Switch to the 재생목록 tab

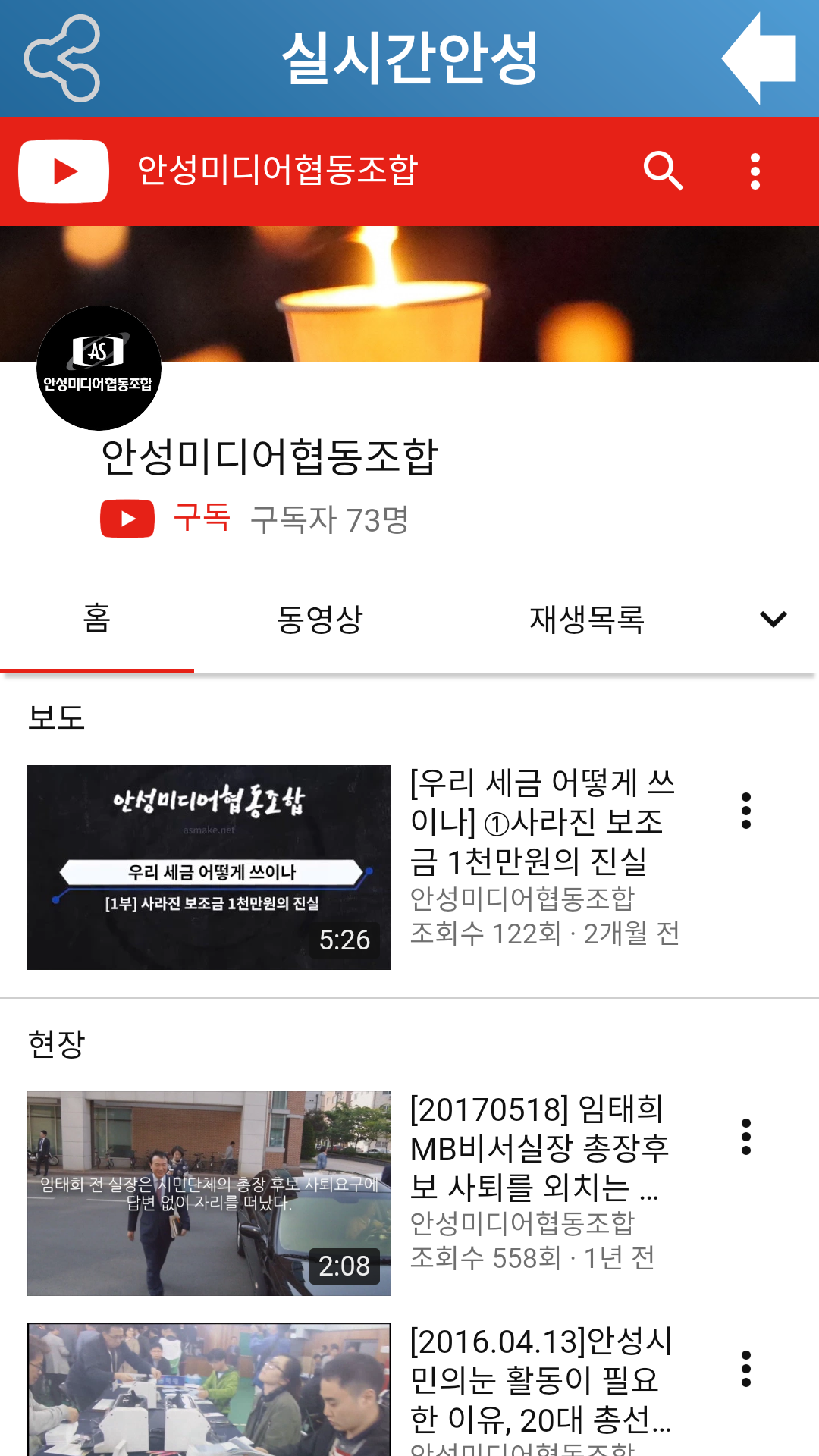(x=586, y=620)
